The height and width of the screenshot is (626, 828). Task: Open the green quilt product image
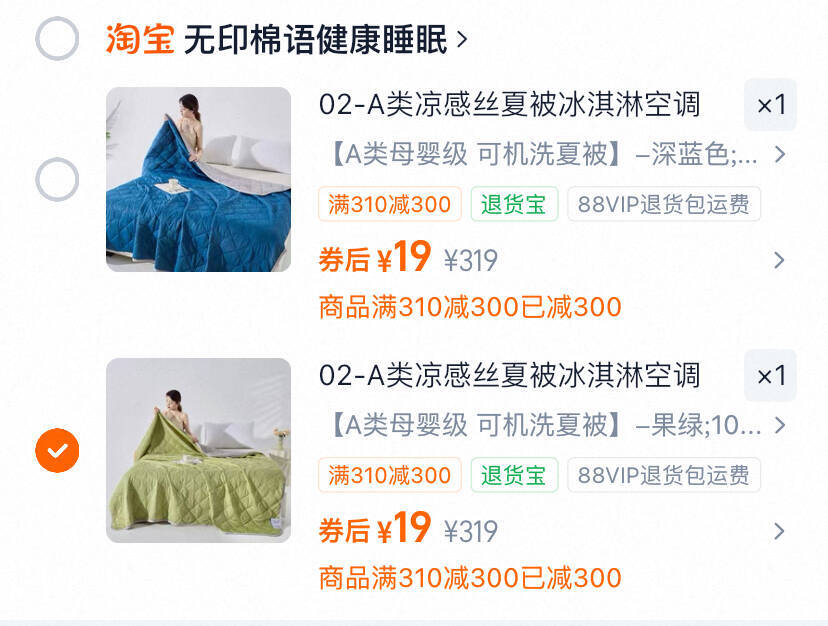[x=198, y=451]
